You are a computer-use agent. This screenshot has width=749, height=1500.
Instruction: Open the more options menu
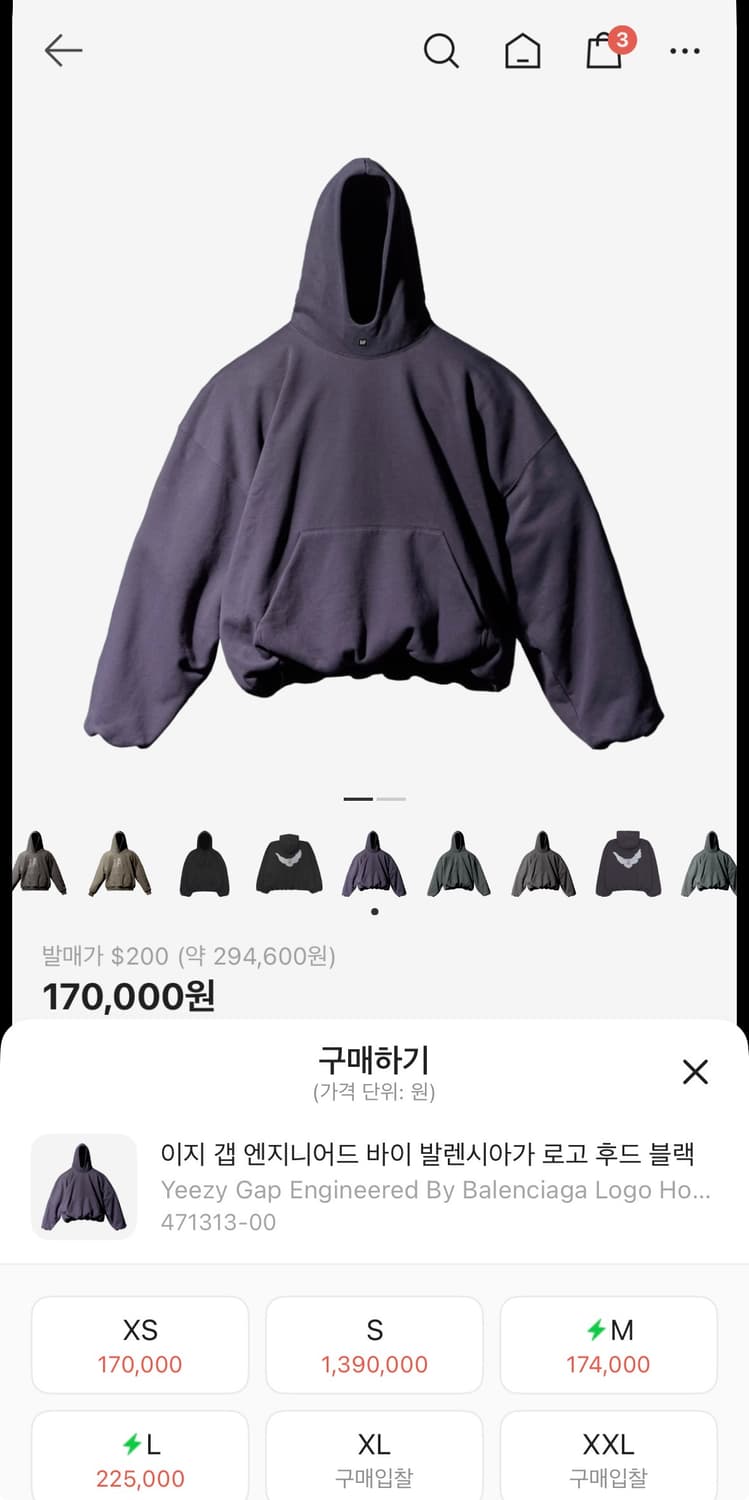(684, 51)
